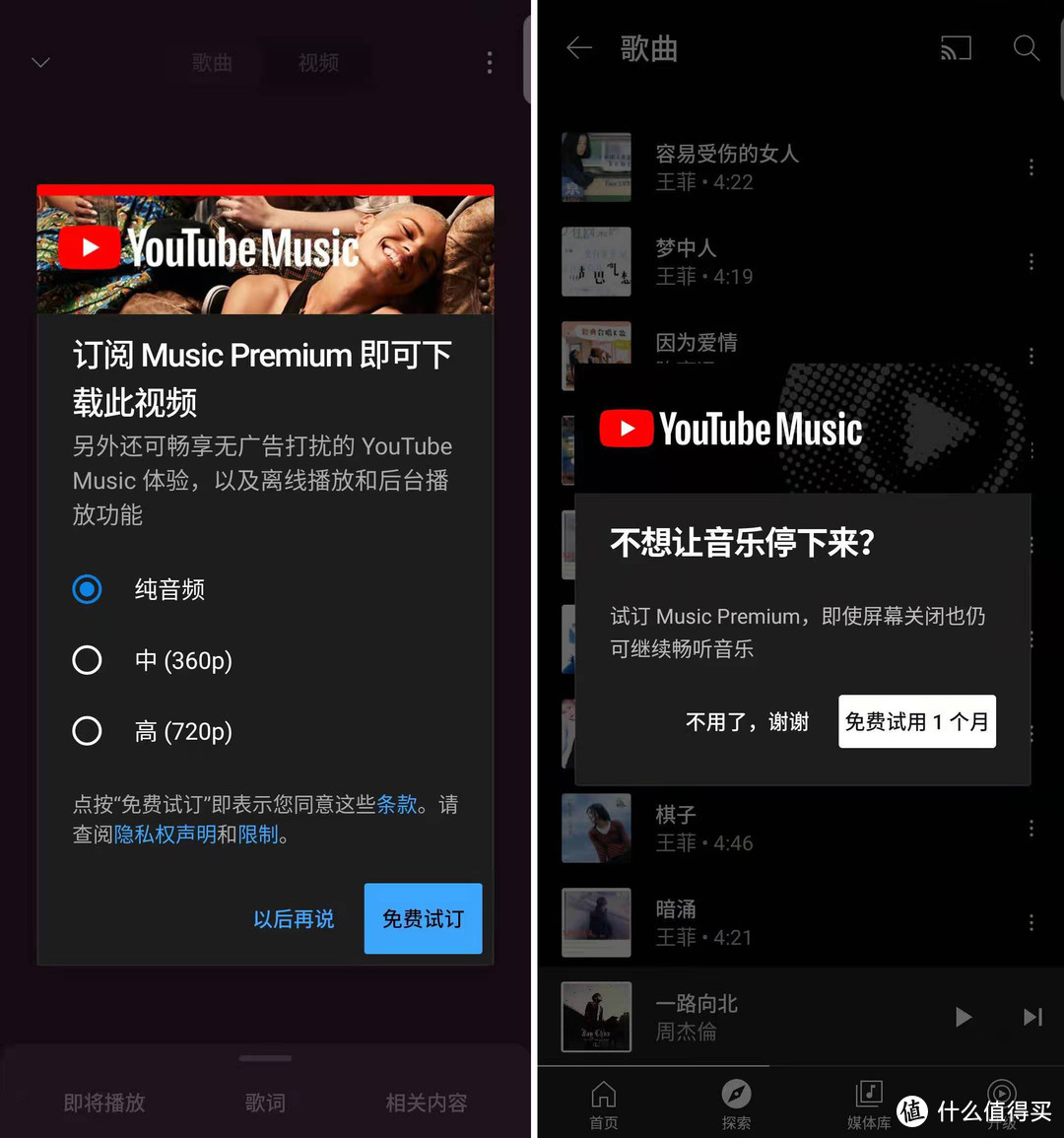This screenshot has height=1138, width=1064.
Task: Open the 歌词 lyrics tab
Action: point(264,1104)
